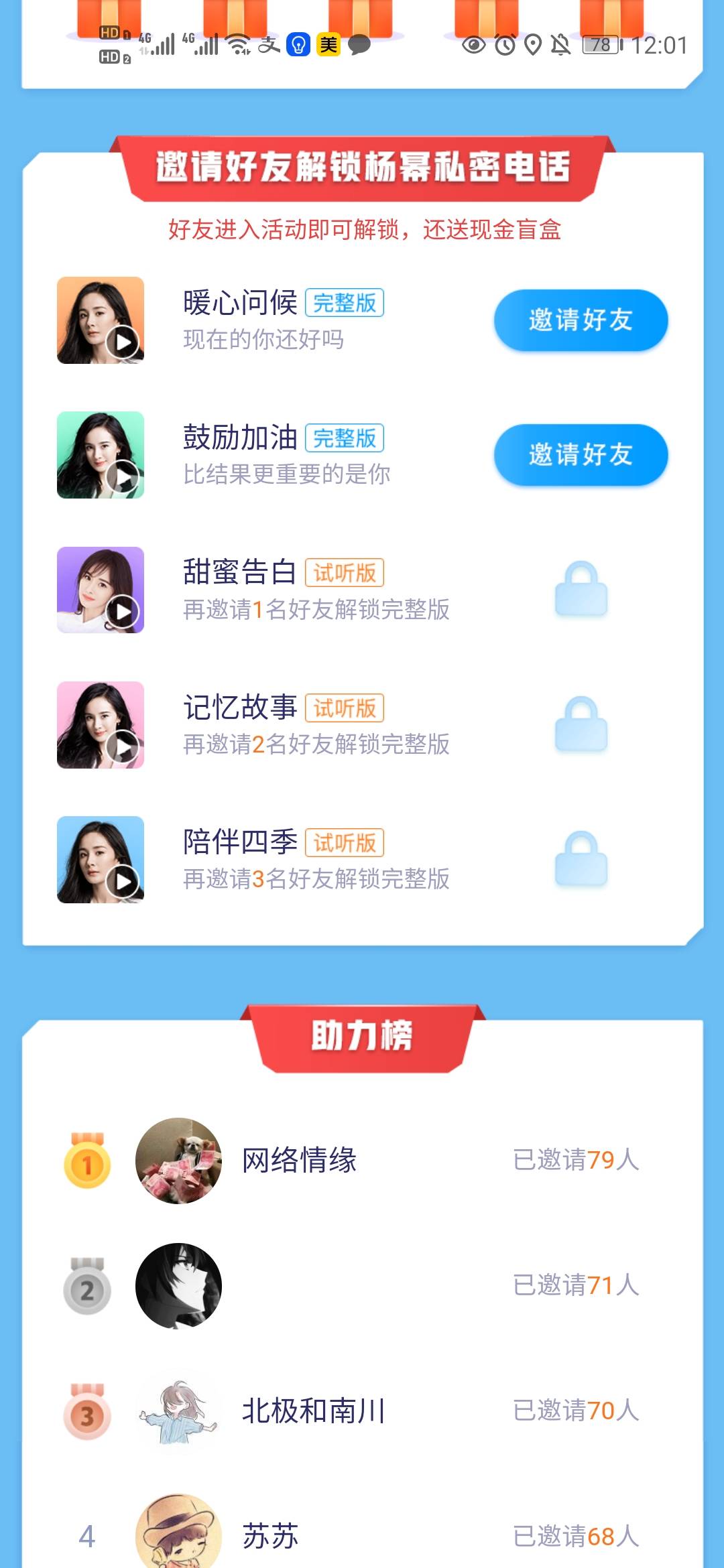
Task: Tap the chat bubble icon in the status bar
Action: pos(359,46)
